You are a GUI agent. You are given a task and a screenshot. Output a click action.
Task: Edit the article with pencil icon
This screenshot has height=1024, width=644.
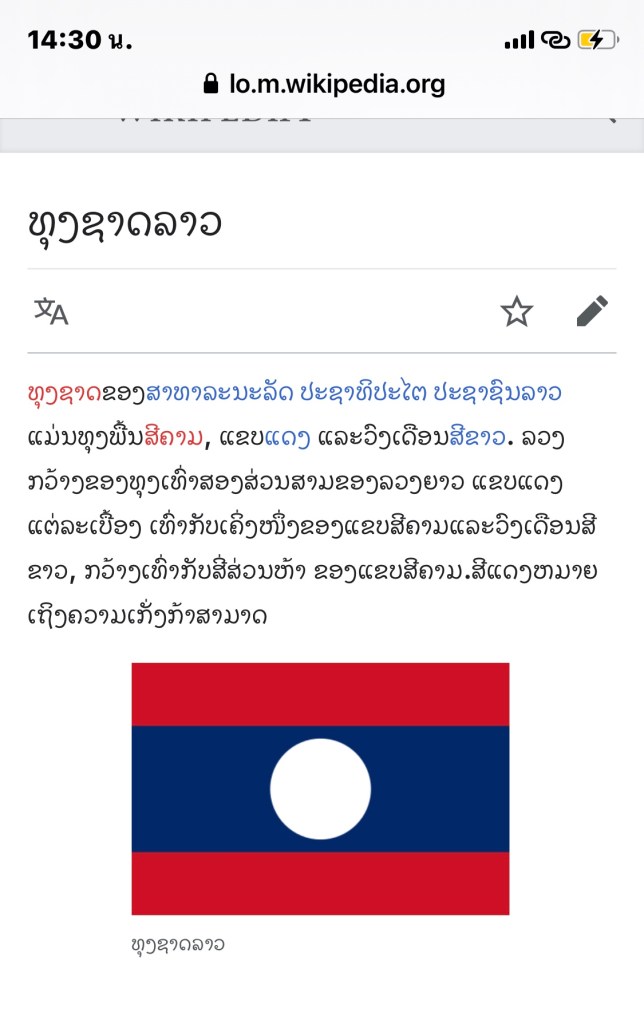(x=592, y=312)
